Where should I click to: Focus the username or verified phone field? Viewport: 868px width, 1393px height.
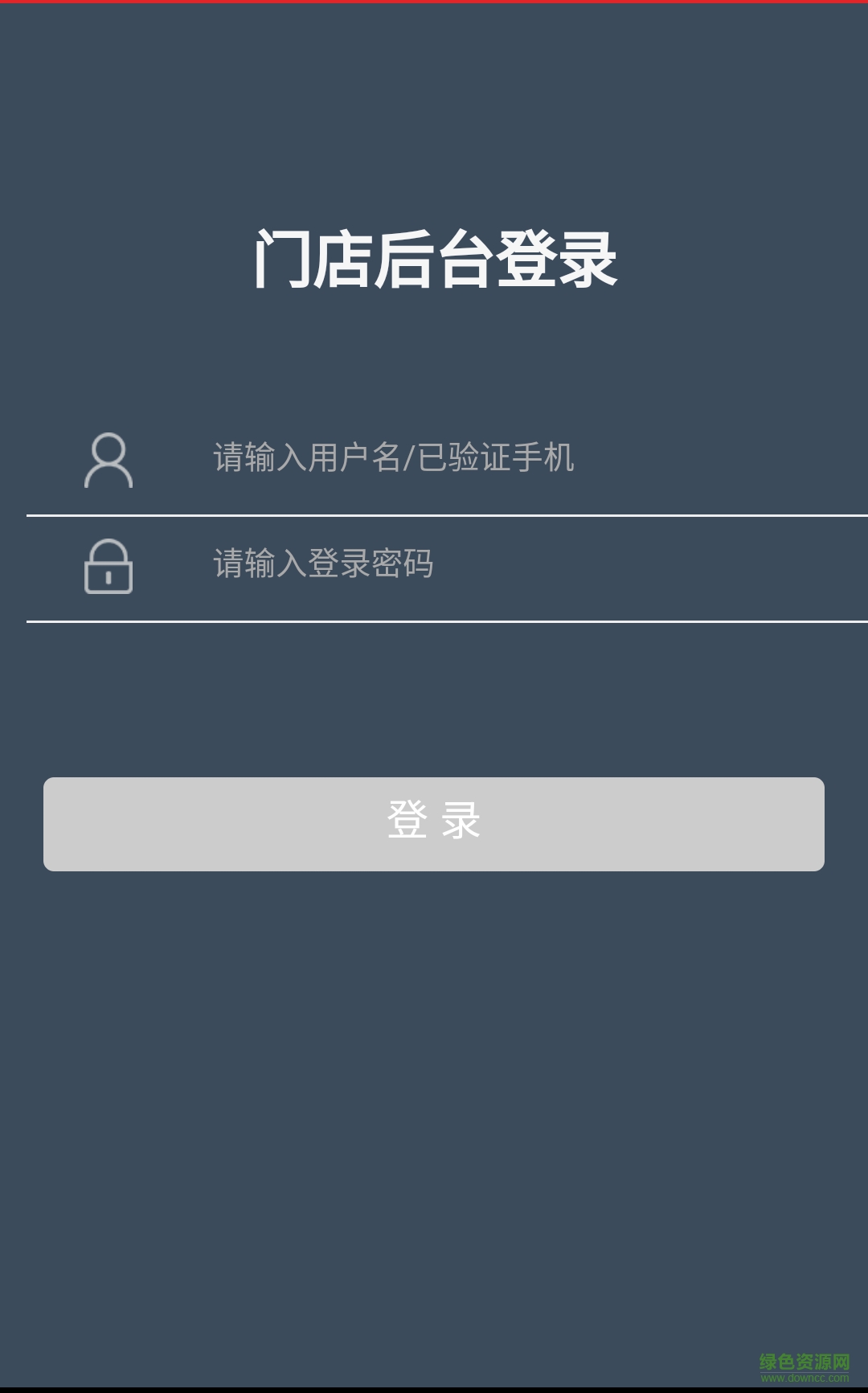tap(482, 458)
